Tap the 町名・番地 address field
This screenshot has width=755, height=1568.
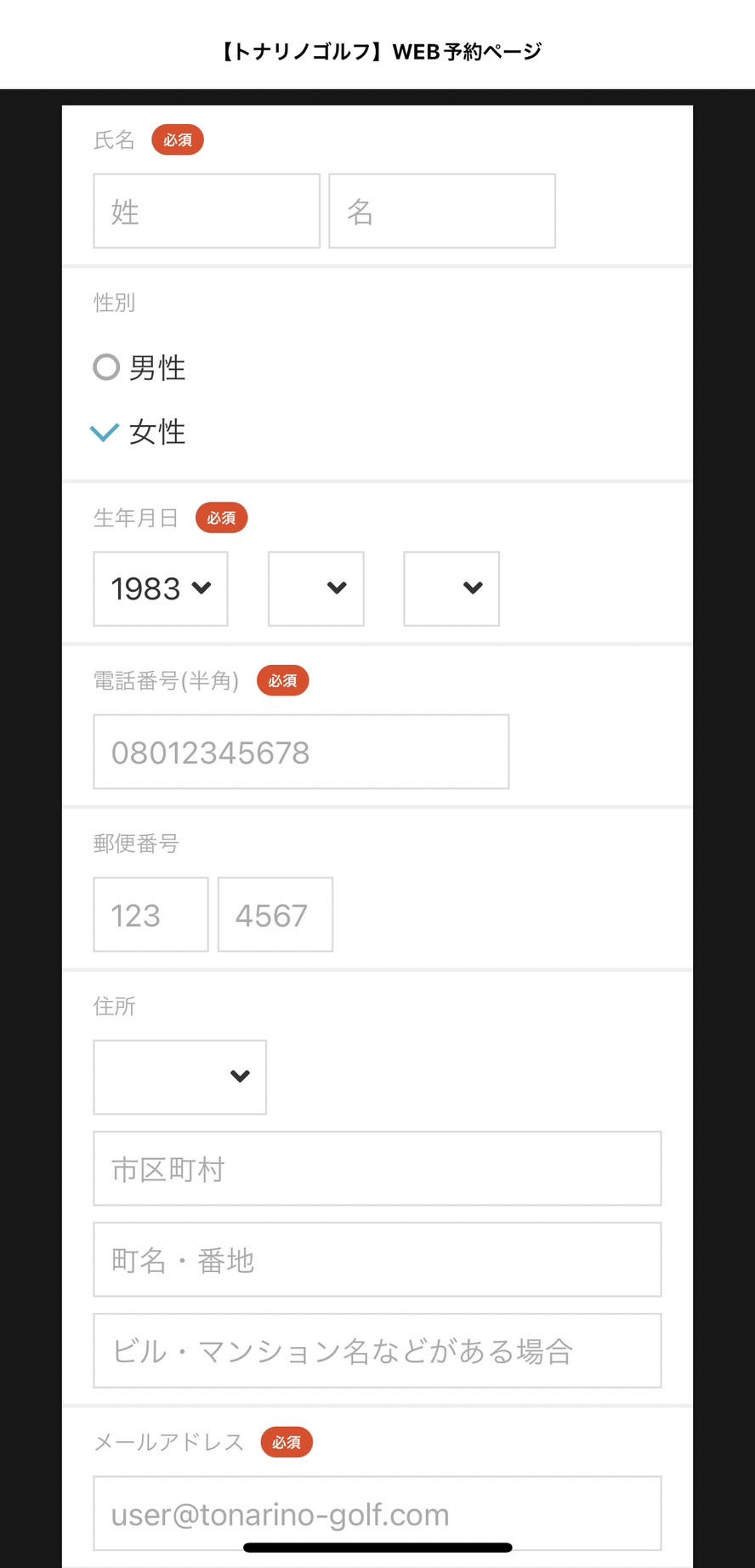(x=377, y=1259)
